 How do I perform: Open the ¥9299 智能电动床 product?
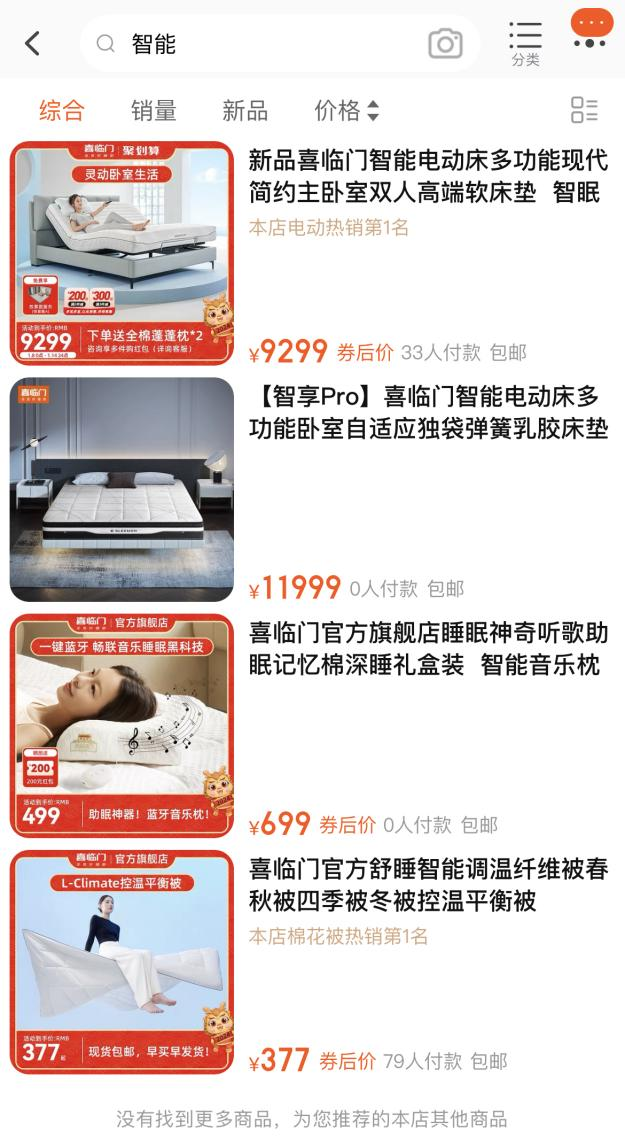428,176
